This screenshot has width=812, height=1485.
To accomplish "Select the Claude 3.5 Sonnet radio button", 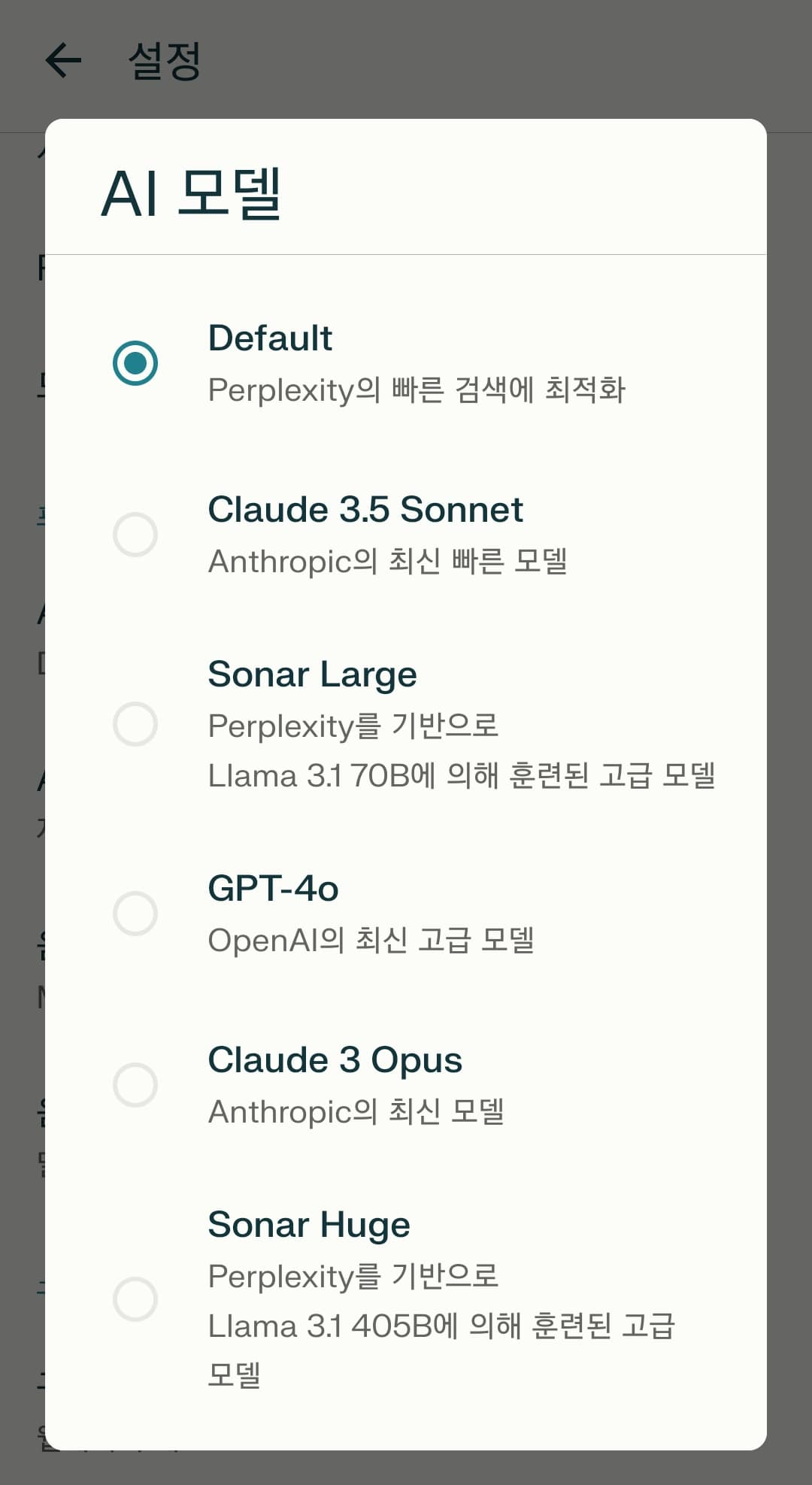I will [x=135, y=534].
